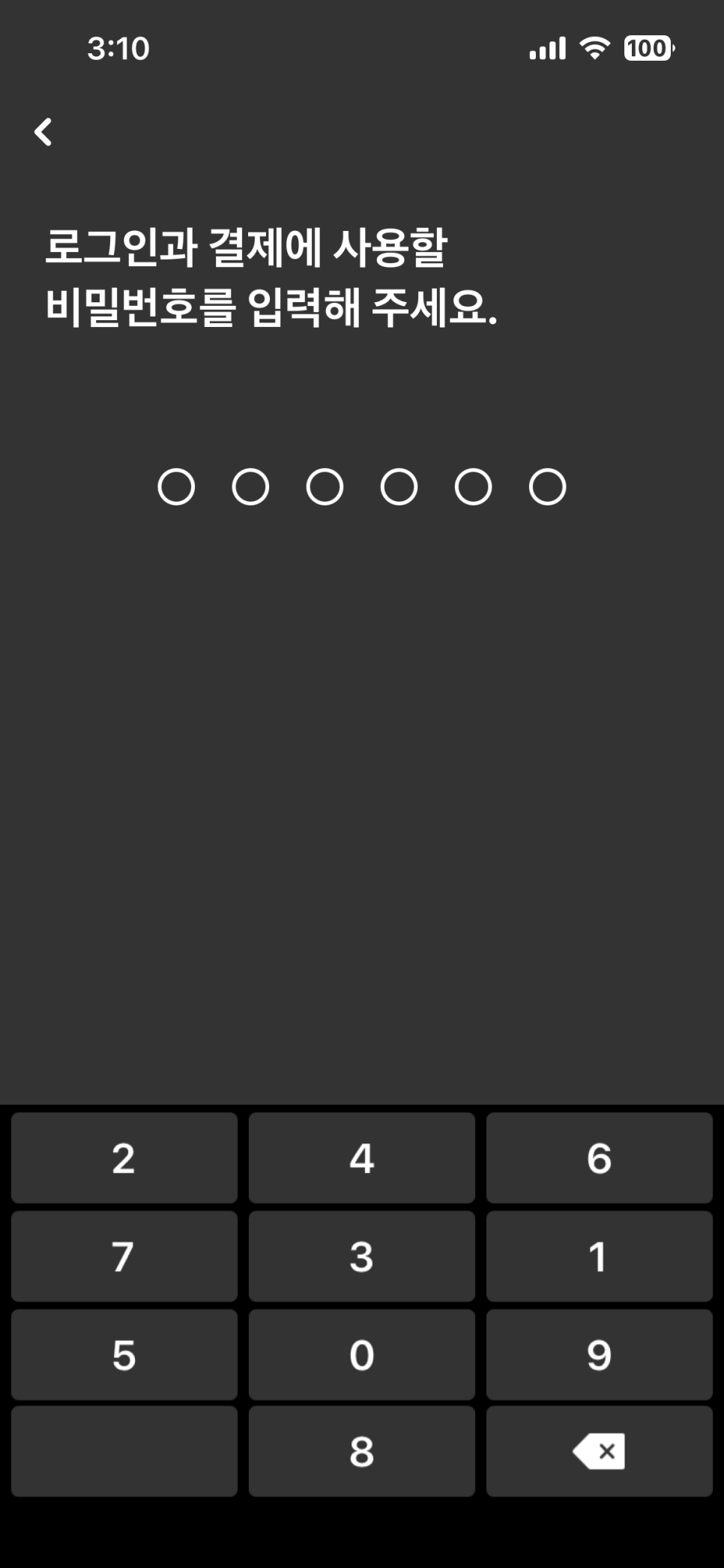This screenshot has width=724, height=1568.
Task: Enter digit 0 for the password
Action: coord(361,1354)
